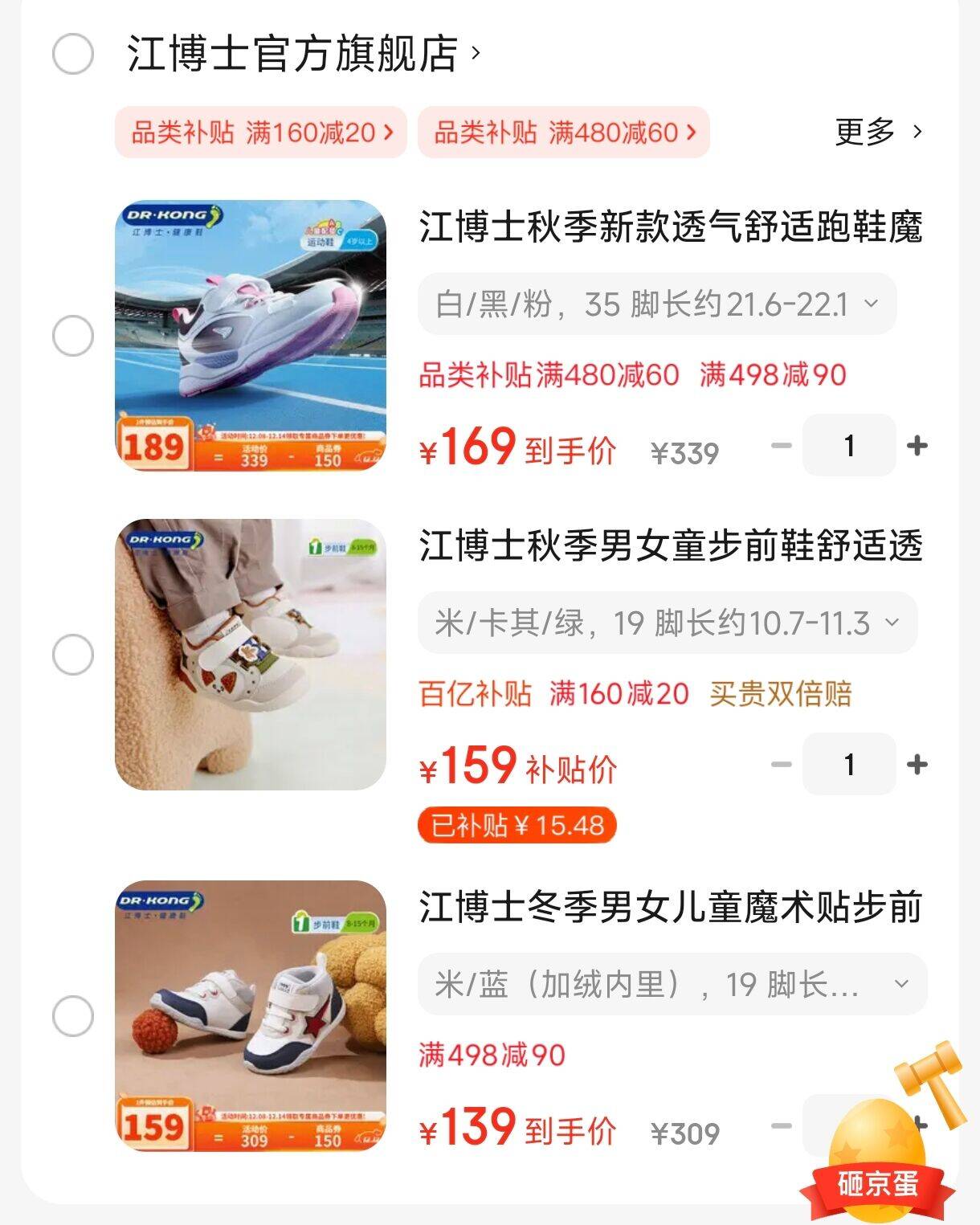Select the 秋季新款透气舒适跑鞋 item
Image resolution: width=980 pixels, height=1225 pixels.
73,336
